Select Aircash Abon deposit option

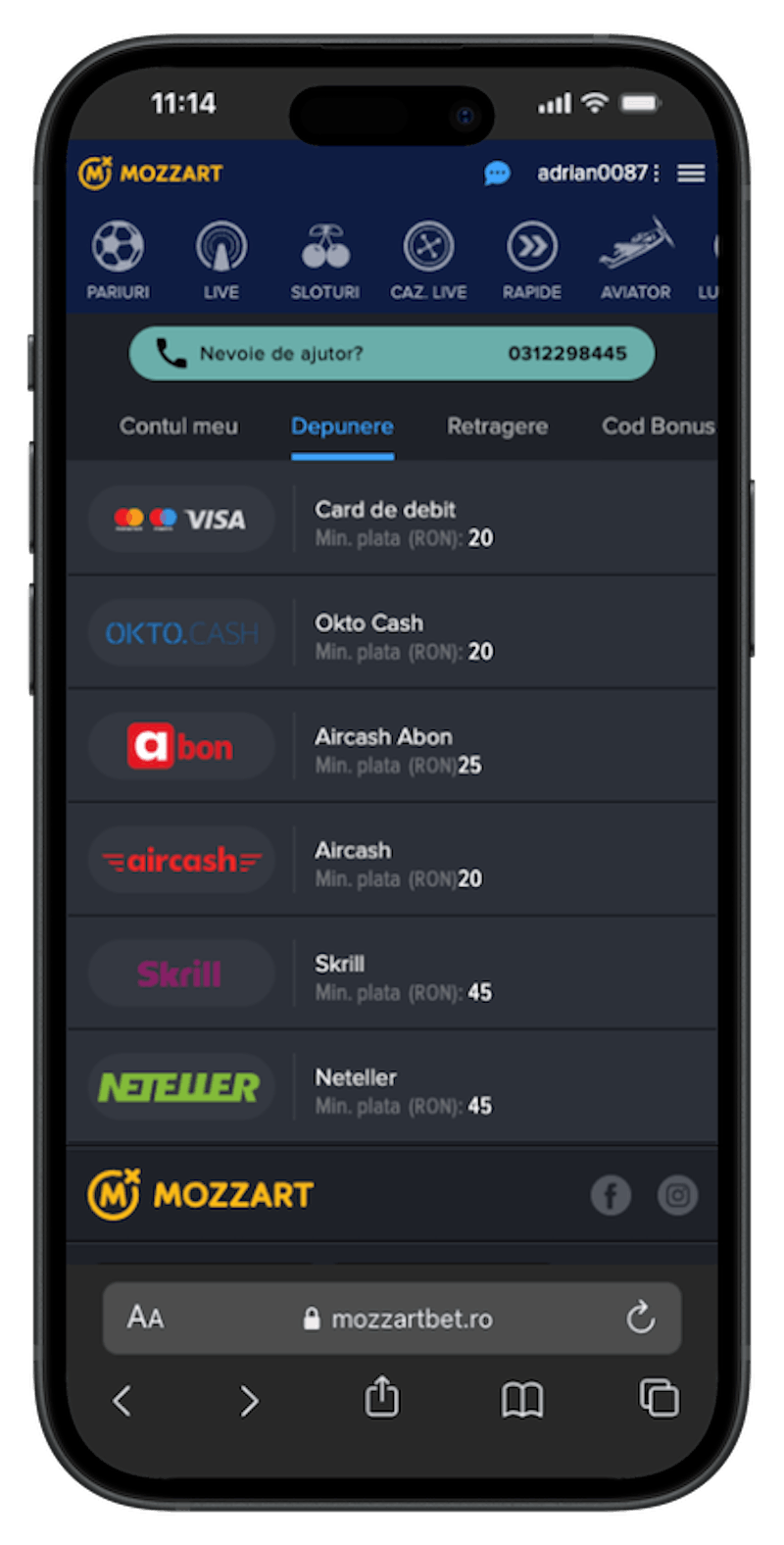coord(392,747)
